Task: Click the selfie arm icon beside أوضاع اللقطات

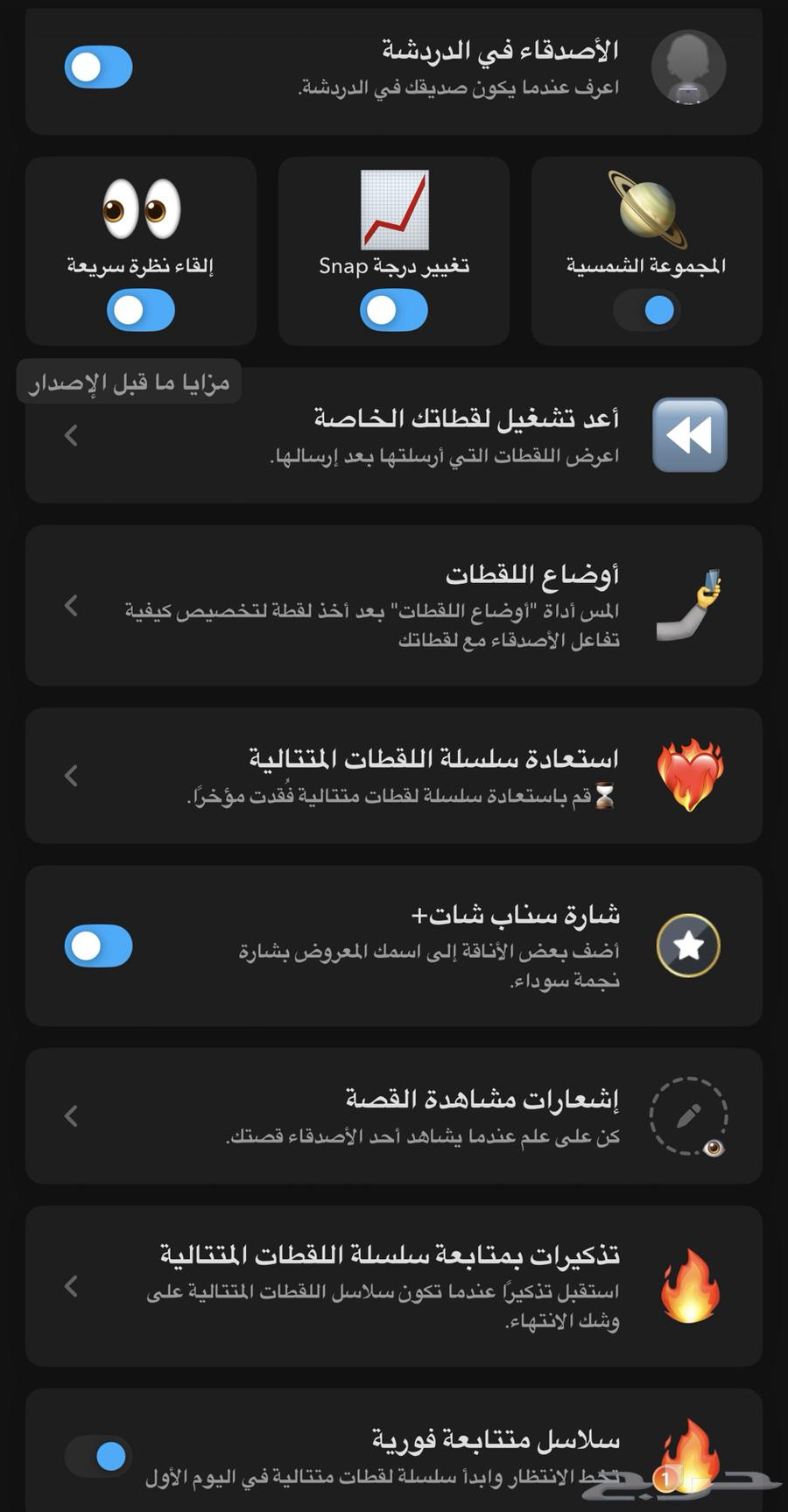Action: tap(689, 604)
